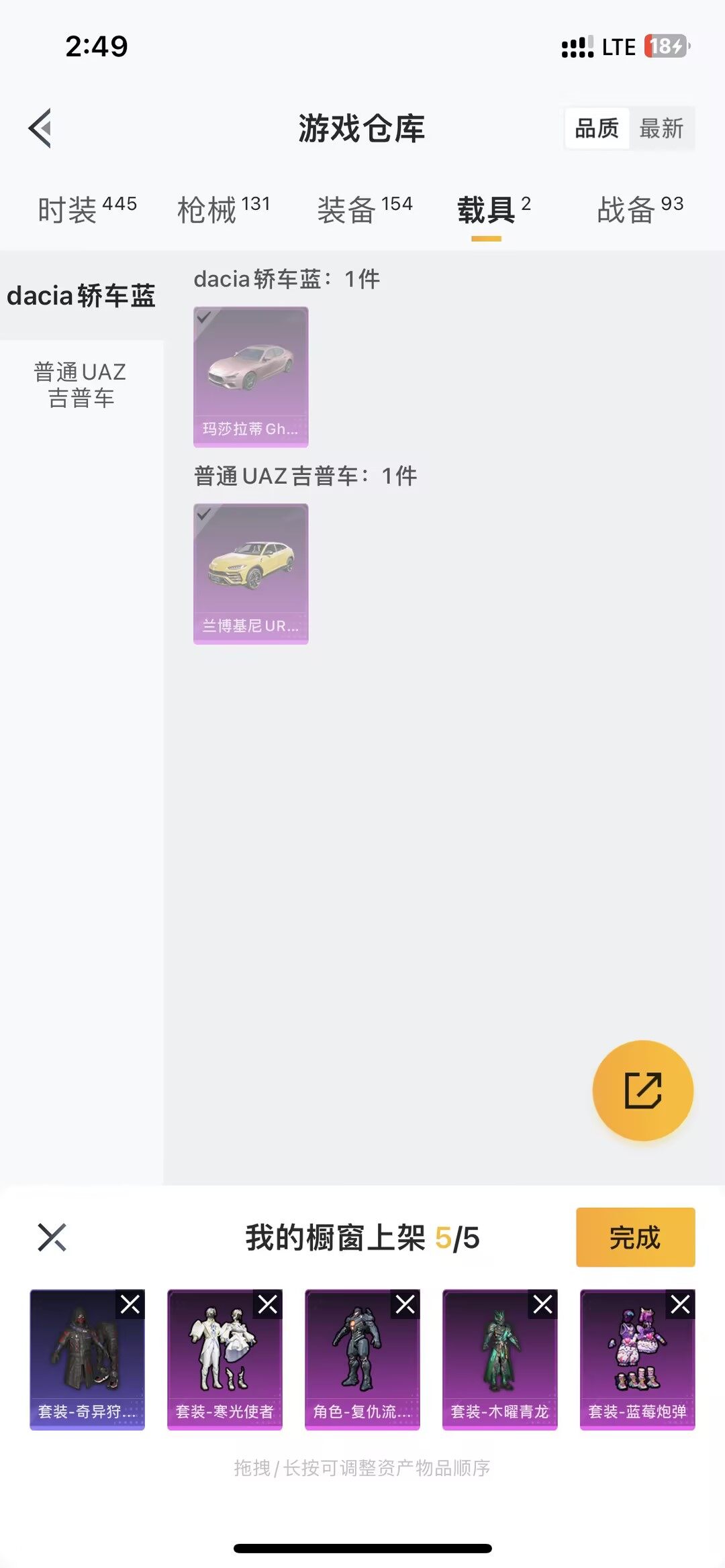725x1568 pixels.
Task: Tap the 兰博基尼 URUS item thumbnail
Action: coord(250,574)
